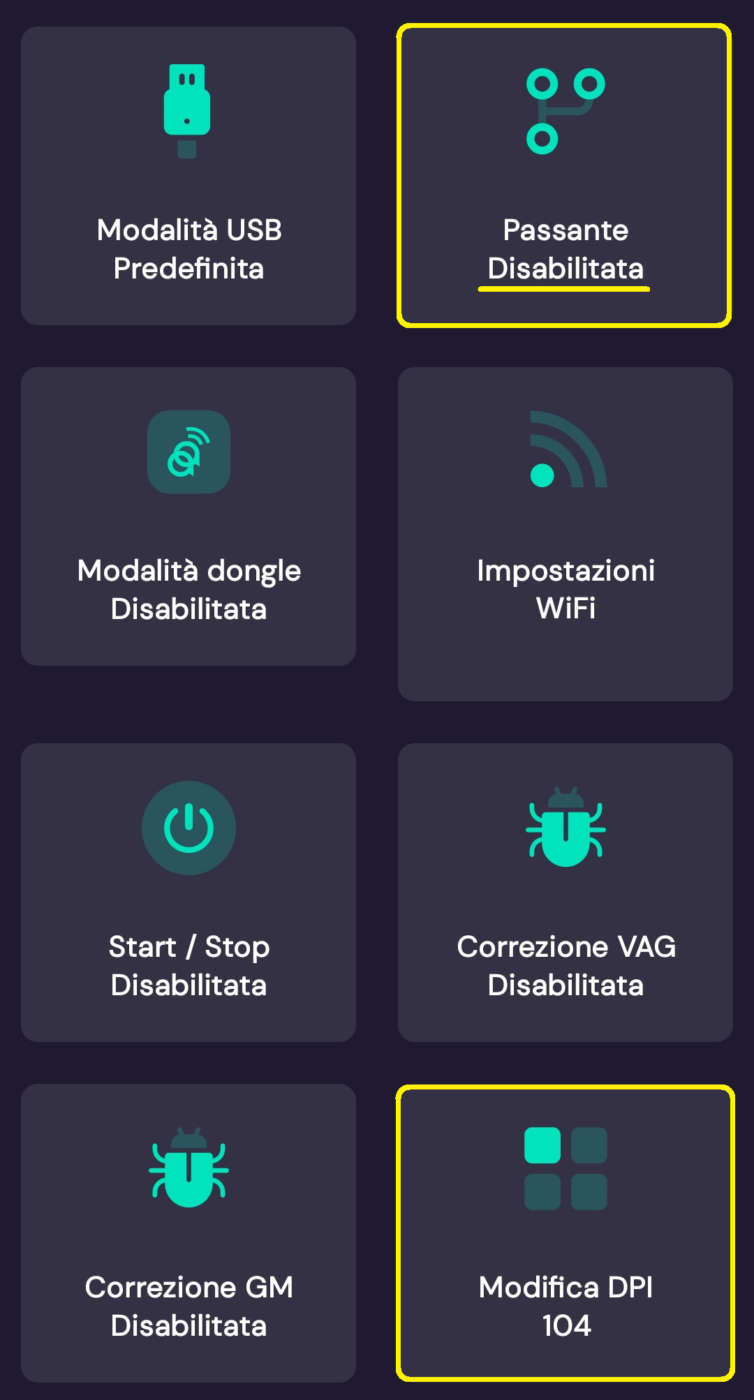Select the Passante Disabilitata card
This screenshot has height=1400, width=754.
(565, 176)
